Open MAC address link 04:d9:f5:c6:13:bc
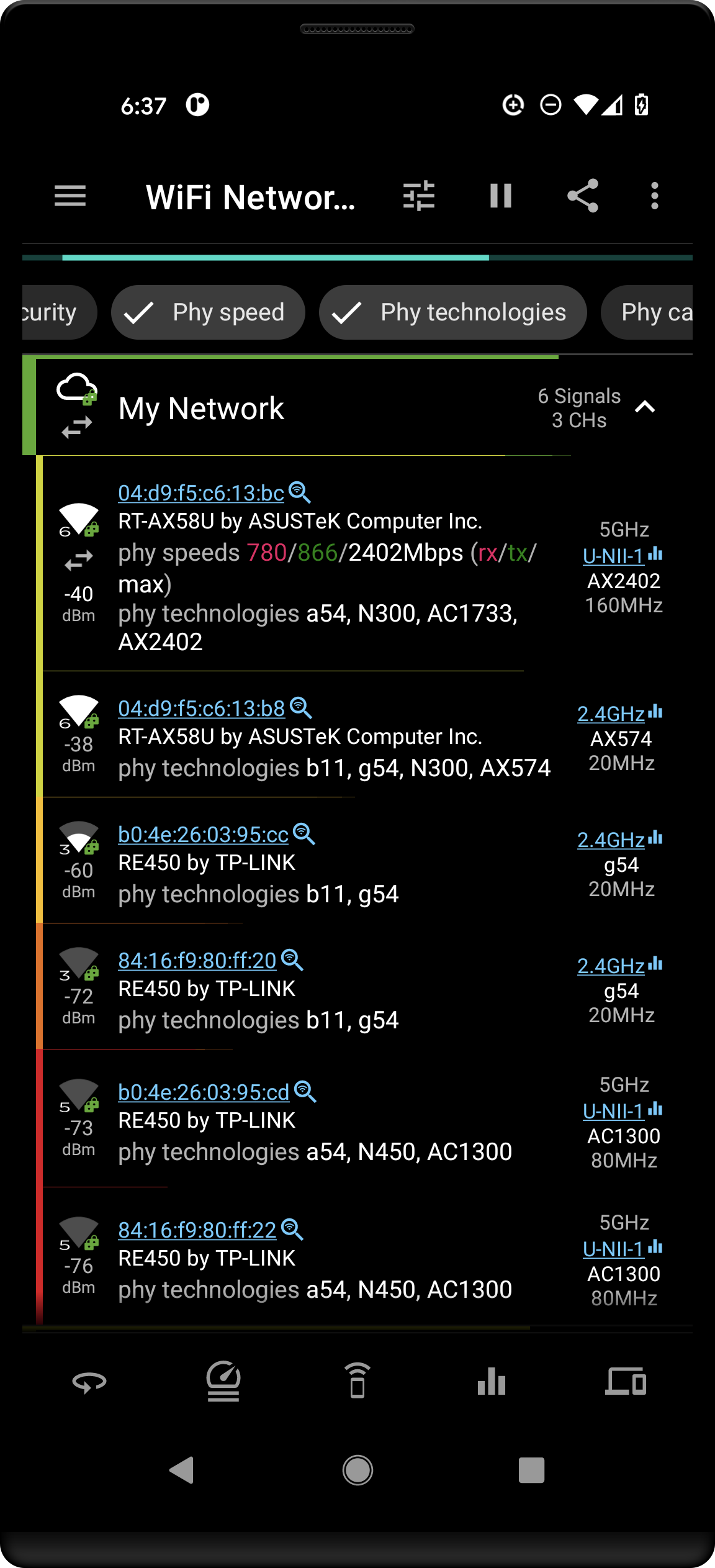Viewport: 715px width, 1568px height. pyautogui.click(x=201, y=493)
